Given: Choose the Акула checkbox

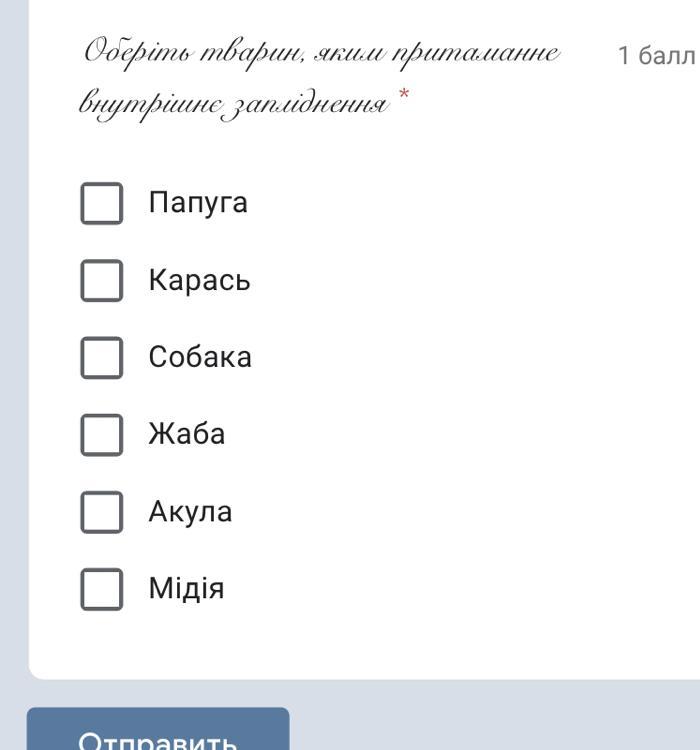Looking at the screenshot, I should point(102,511).
